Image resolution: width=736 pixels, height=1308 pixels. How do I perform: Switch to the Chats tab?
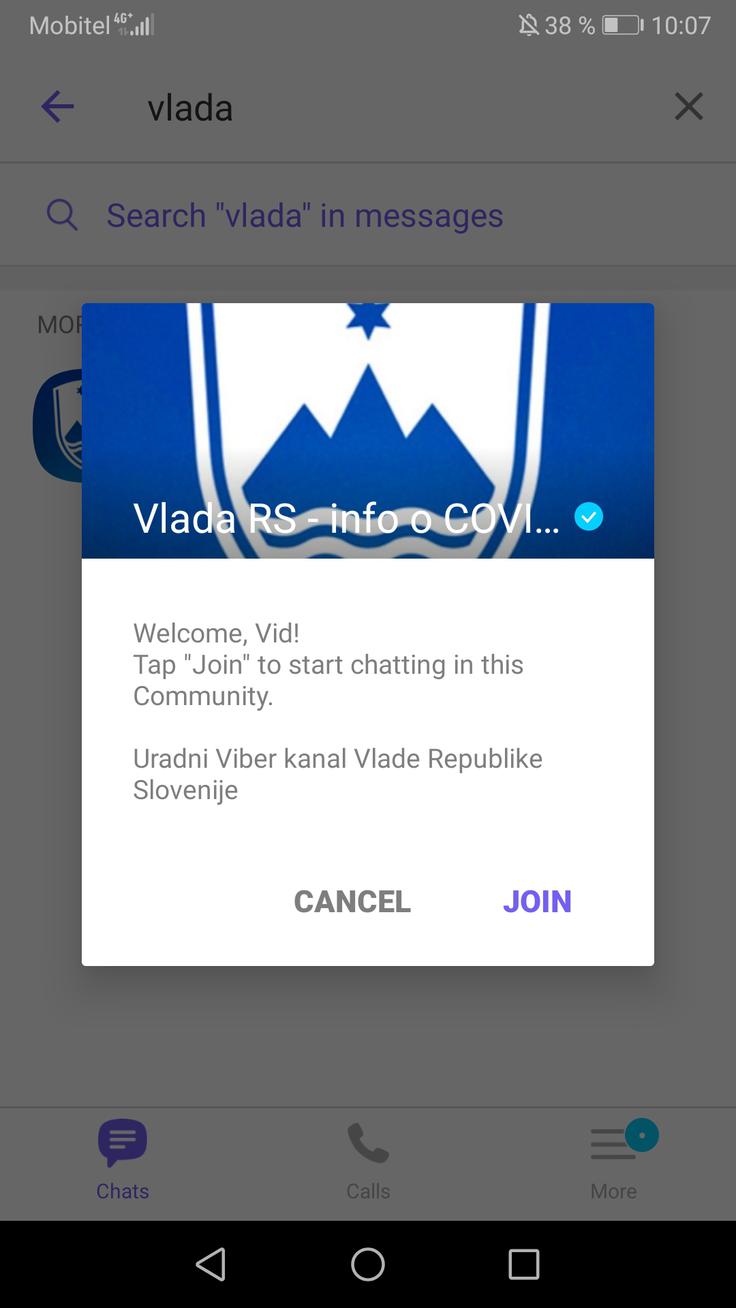(122, 1160)
